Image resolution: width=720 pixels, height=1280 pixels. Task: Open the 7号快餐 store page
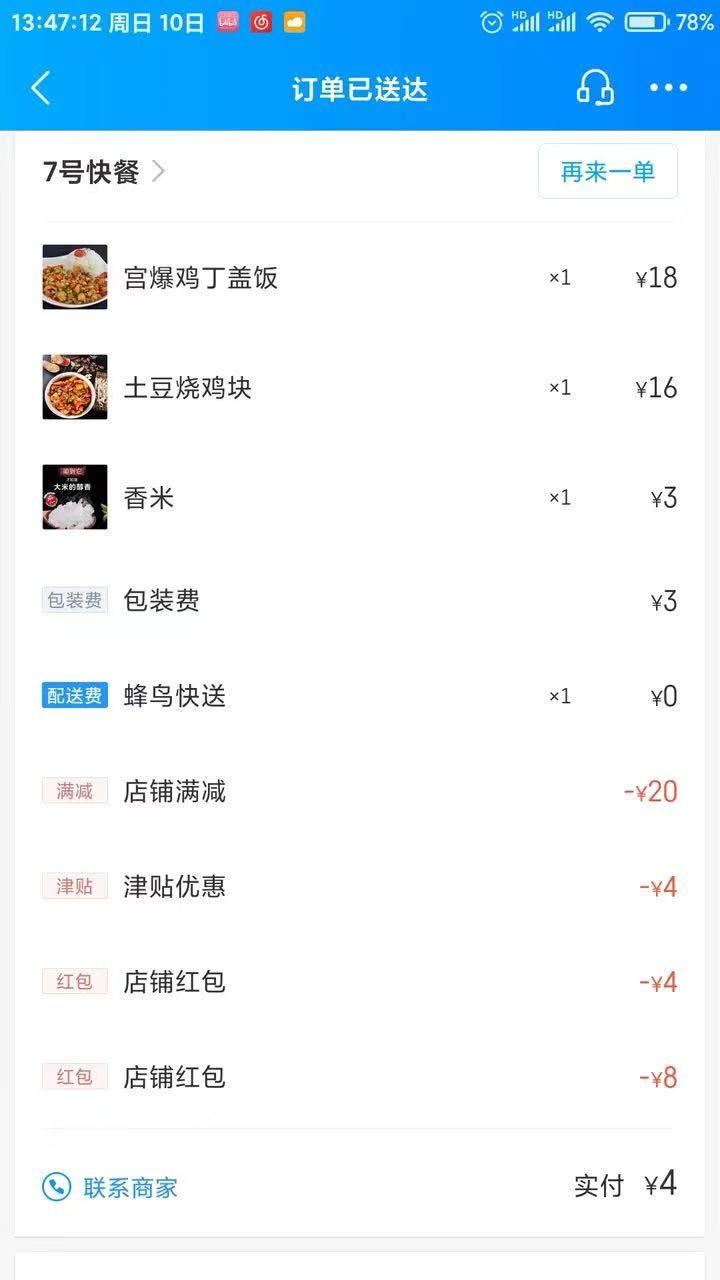click(104, 172)
